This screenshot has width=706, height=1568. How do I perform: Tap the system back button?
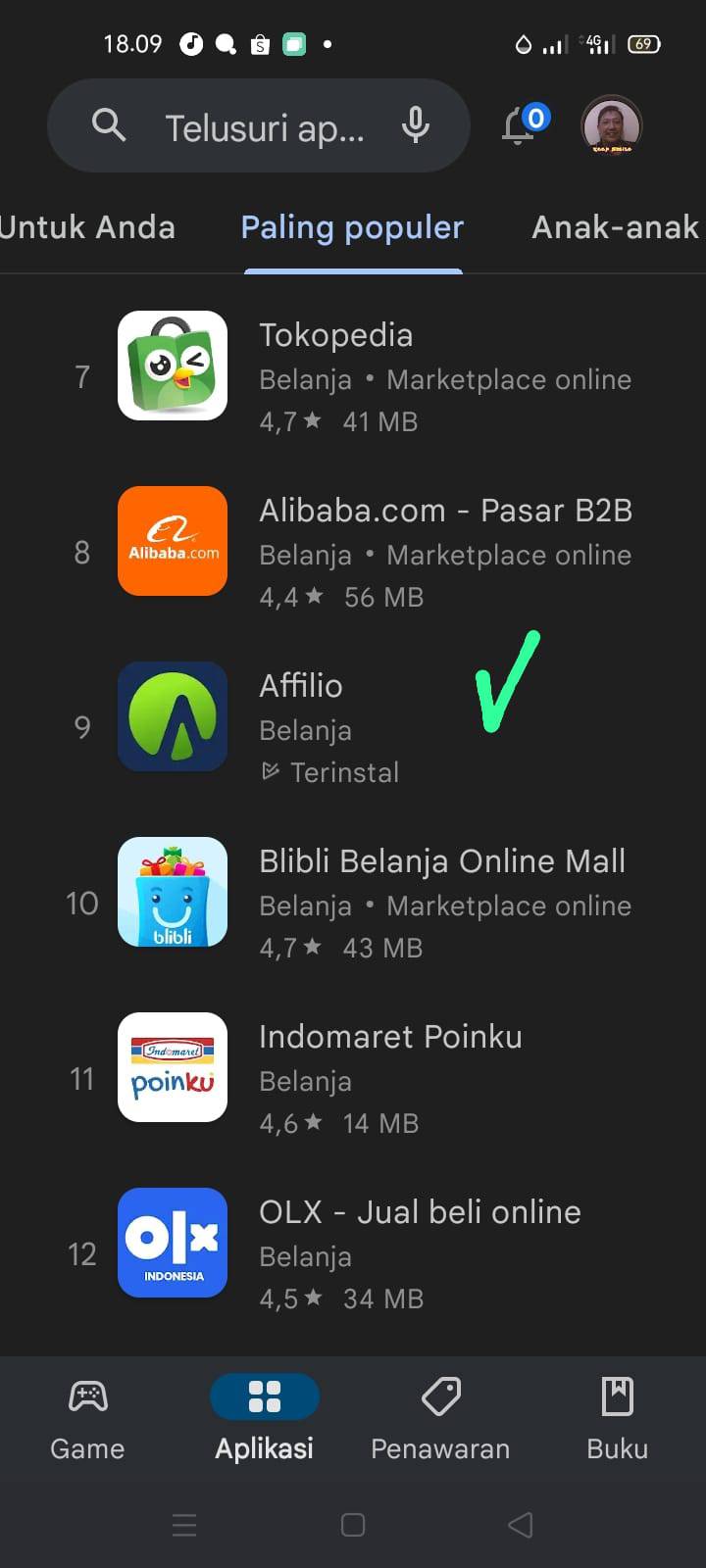coord(521,1525)
